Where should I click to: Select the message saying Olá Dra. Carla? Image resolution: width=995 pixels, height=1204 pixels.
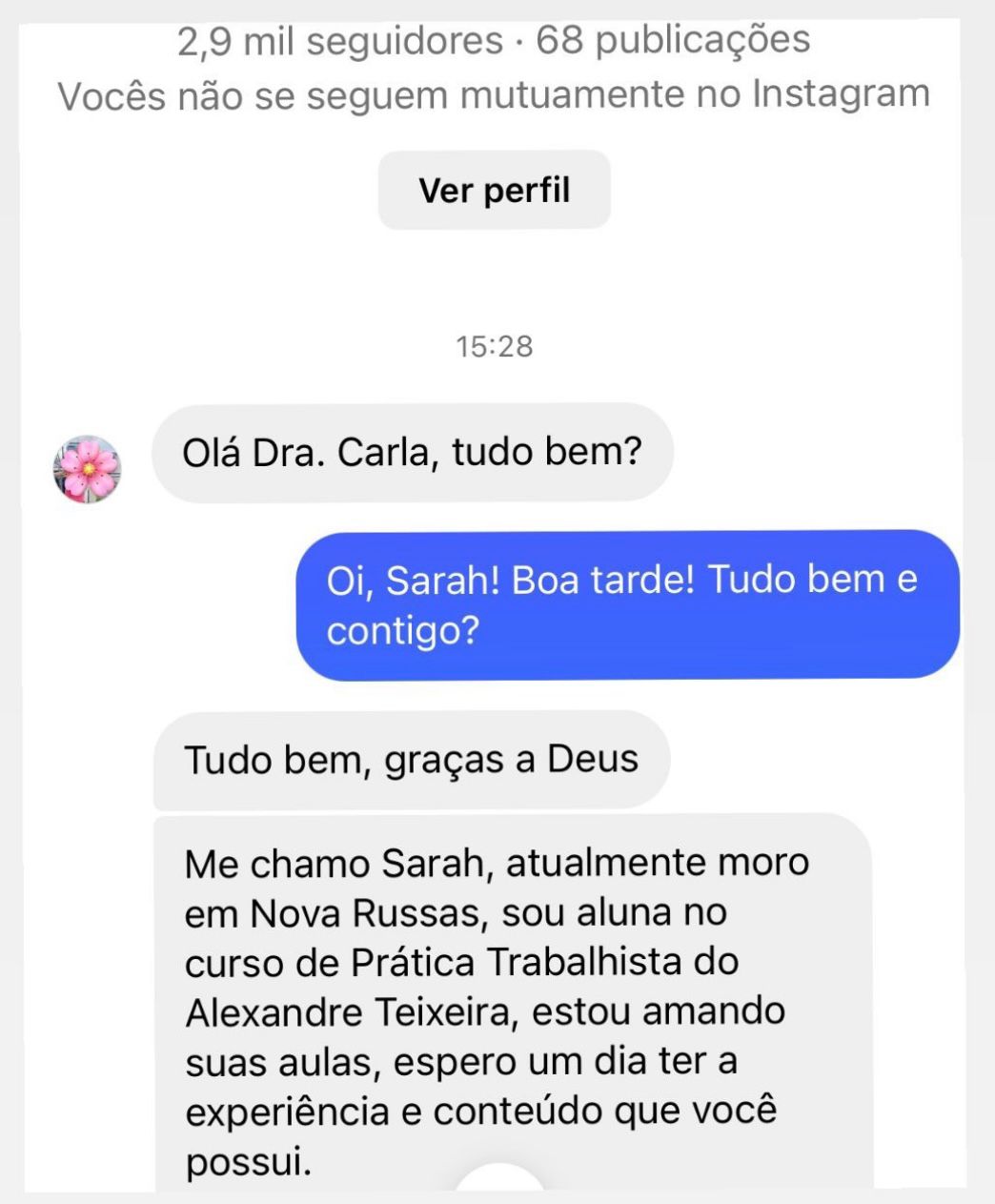click(412, 454)
